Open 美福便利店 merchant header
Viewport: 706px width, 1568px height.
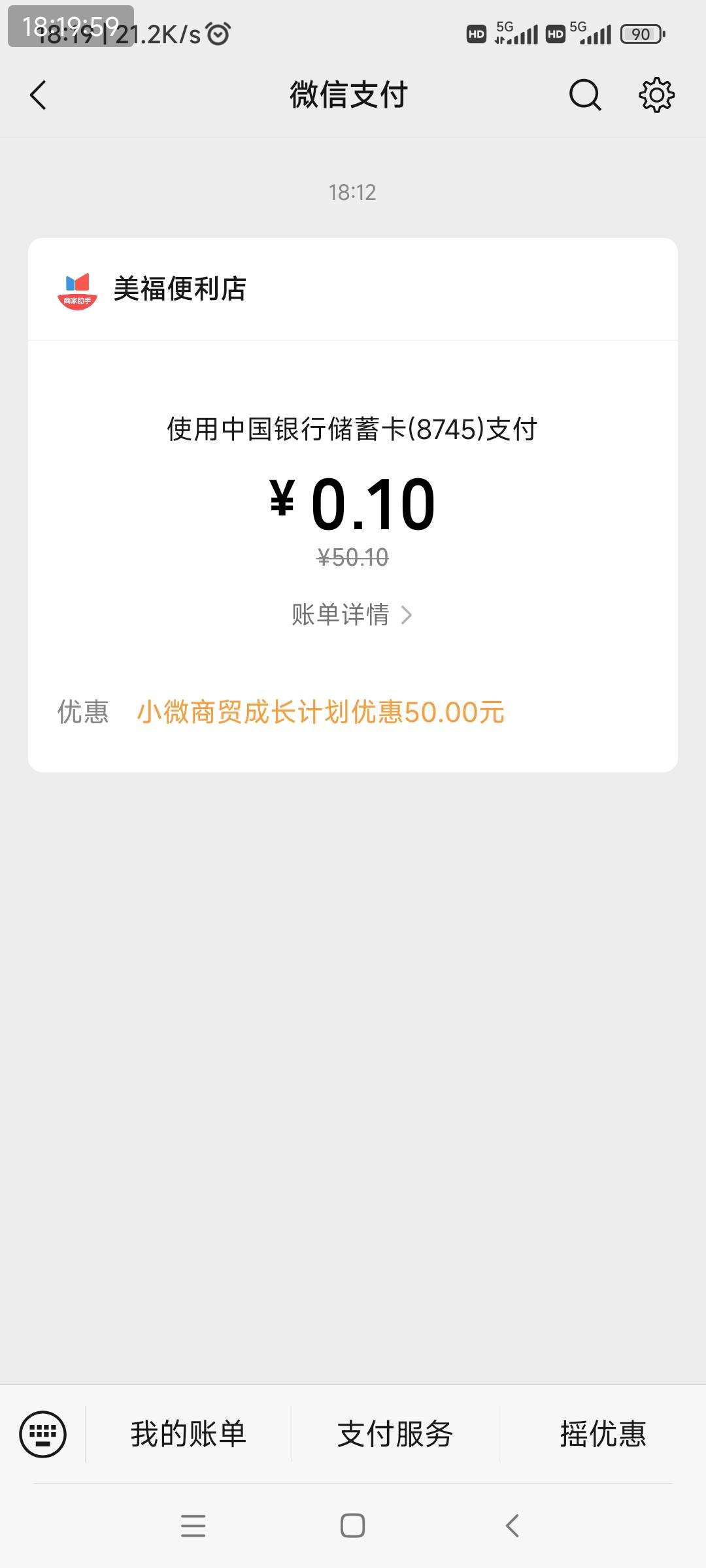(353, 289)
